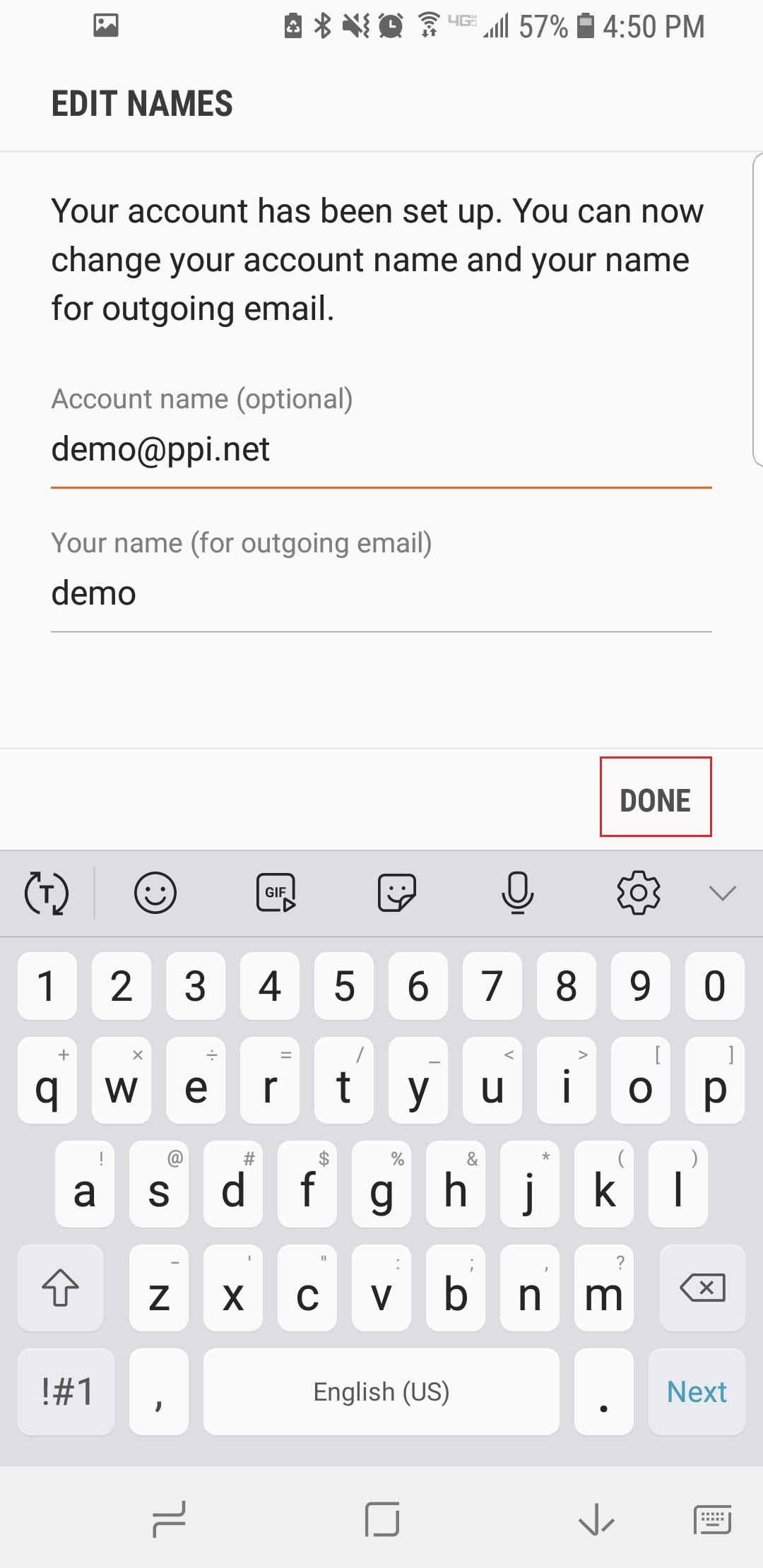Open recent apps from the navigation bar
The image size is (763, 1568).
(170, 1519)
